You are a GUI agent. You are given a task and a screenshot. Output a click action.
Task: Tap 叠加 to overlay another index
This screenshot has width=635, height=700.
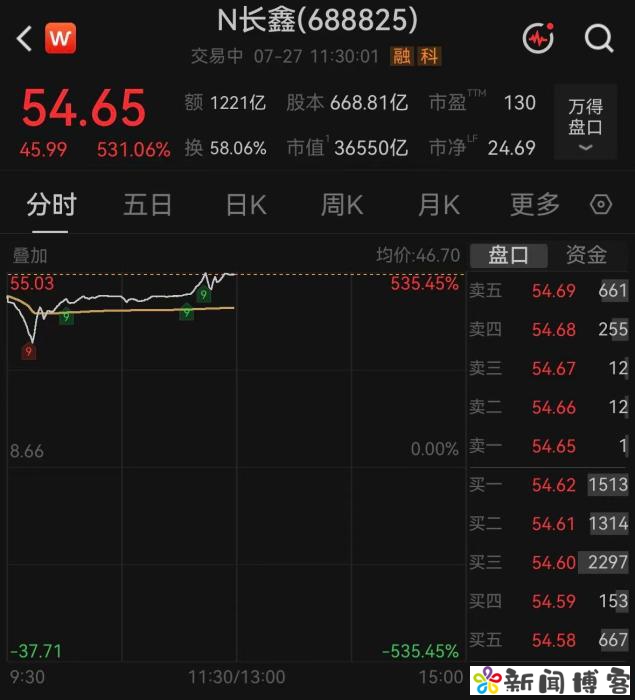pos(30,256)
